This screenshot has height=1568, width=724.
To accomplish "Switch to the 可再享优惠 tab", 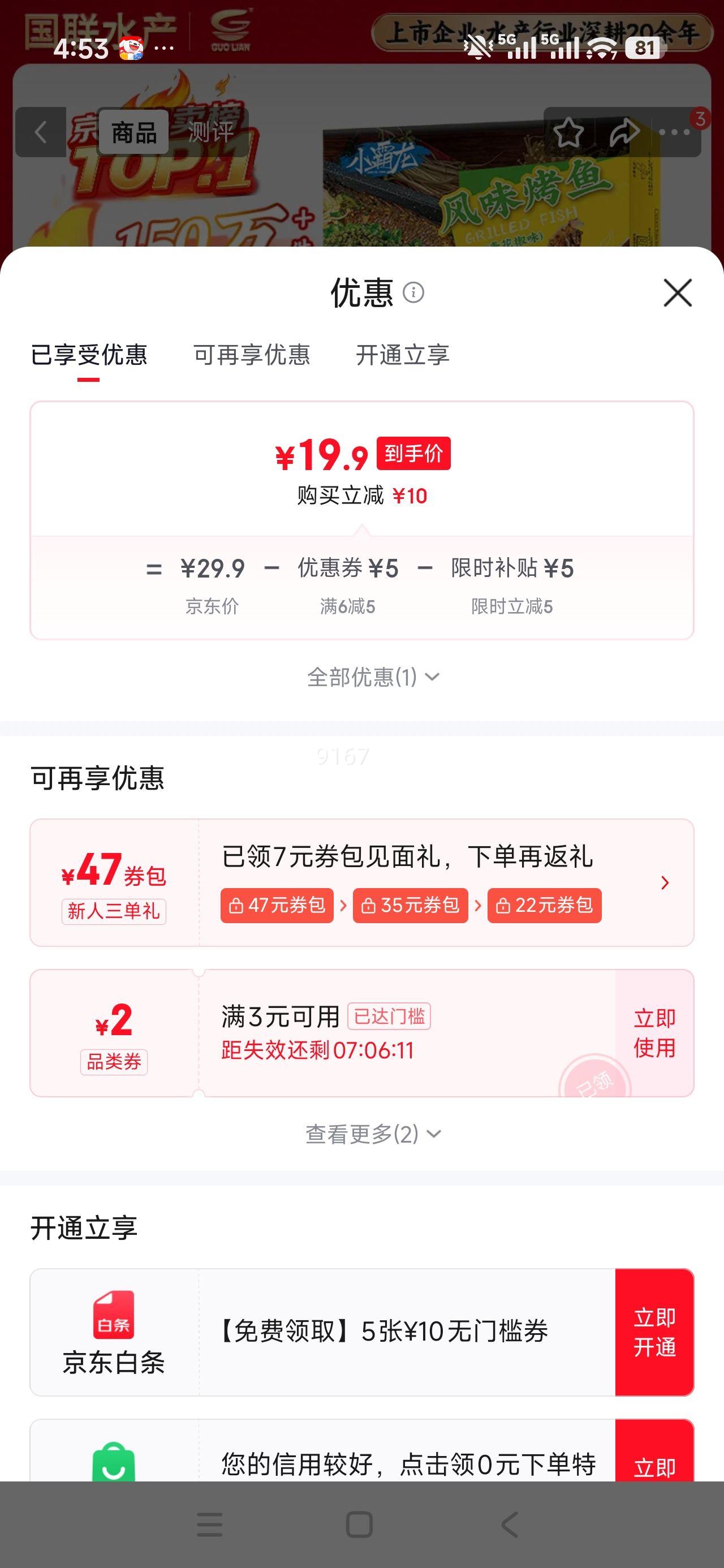I will [252, 357].
